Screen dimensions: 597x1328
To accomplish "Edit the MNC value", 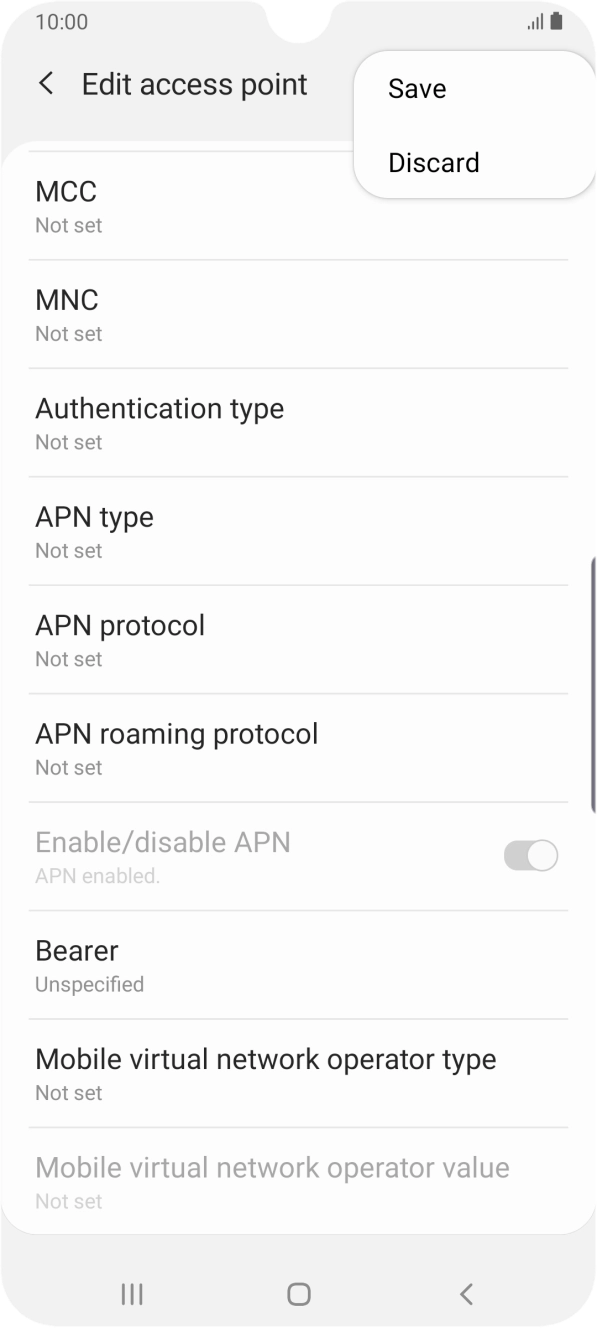I will click(298, 315).
